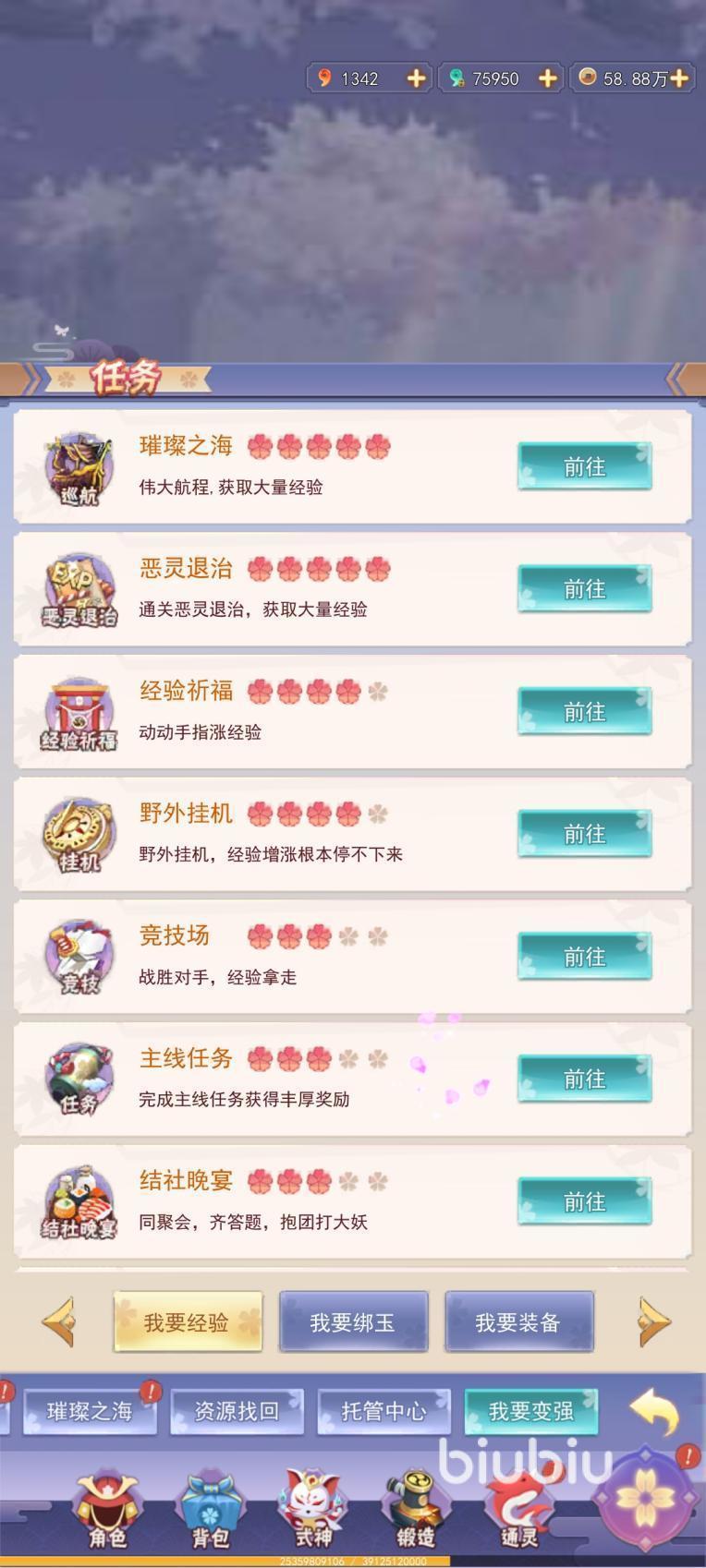706x1568 pixels.
Task: Open the 角色 menu
Action: pos(106,1507)
